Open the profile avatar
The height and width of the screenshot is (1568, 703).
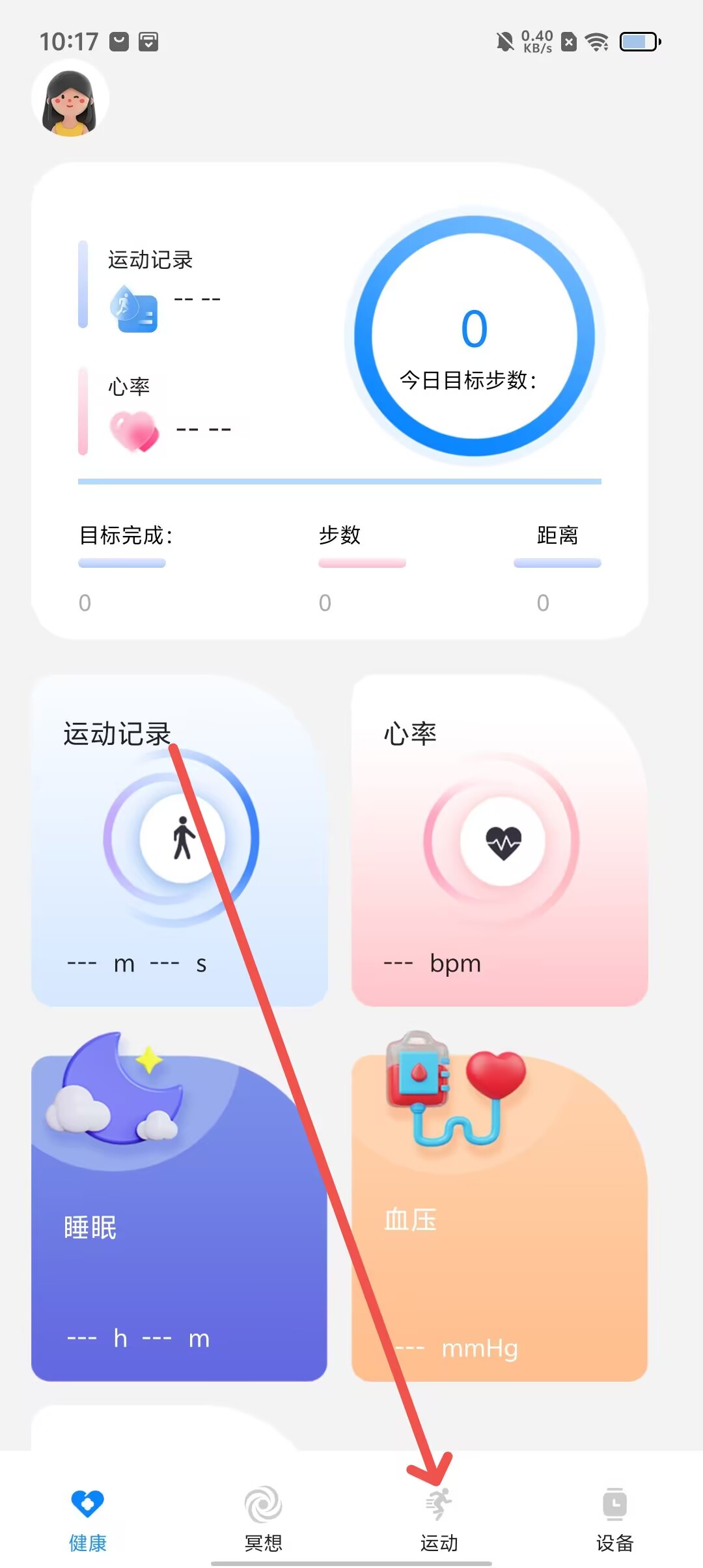70,99
